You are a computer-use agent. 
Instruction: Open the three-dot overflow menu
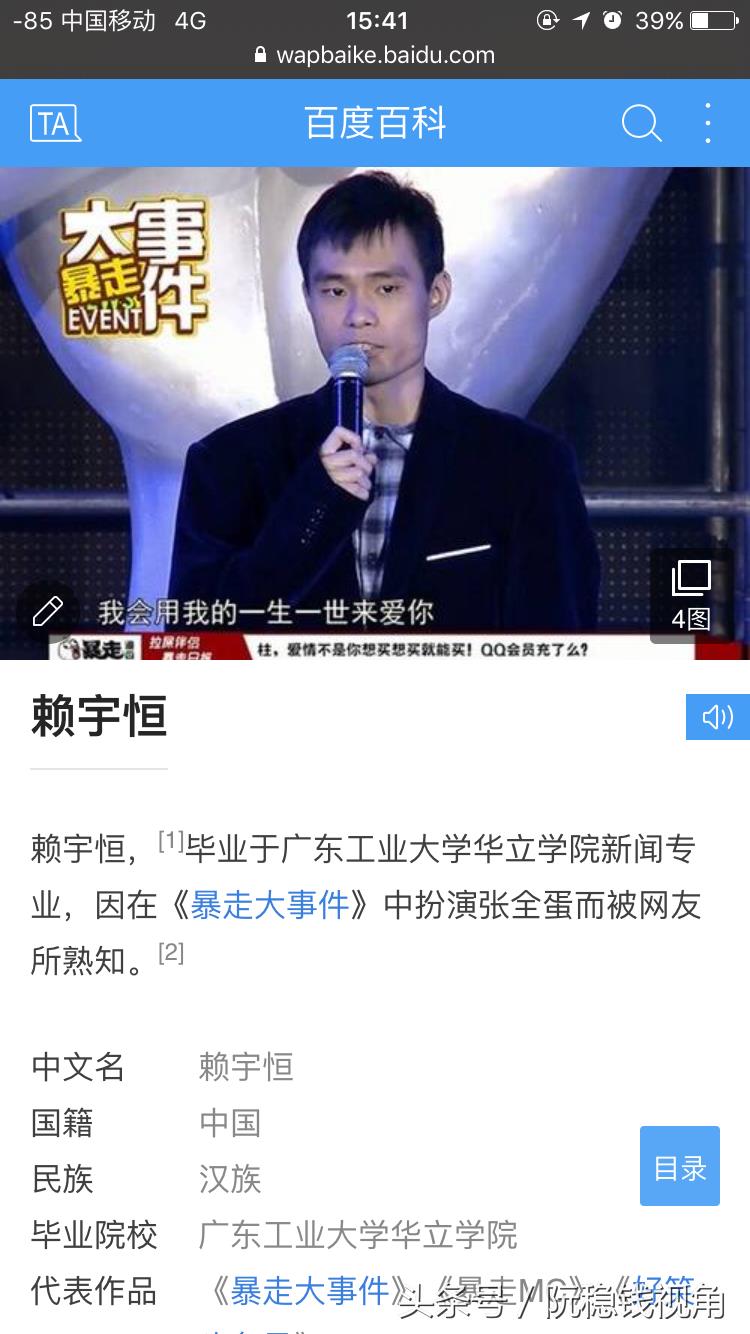707,124
